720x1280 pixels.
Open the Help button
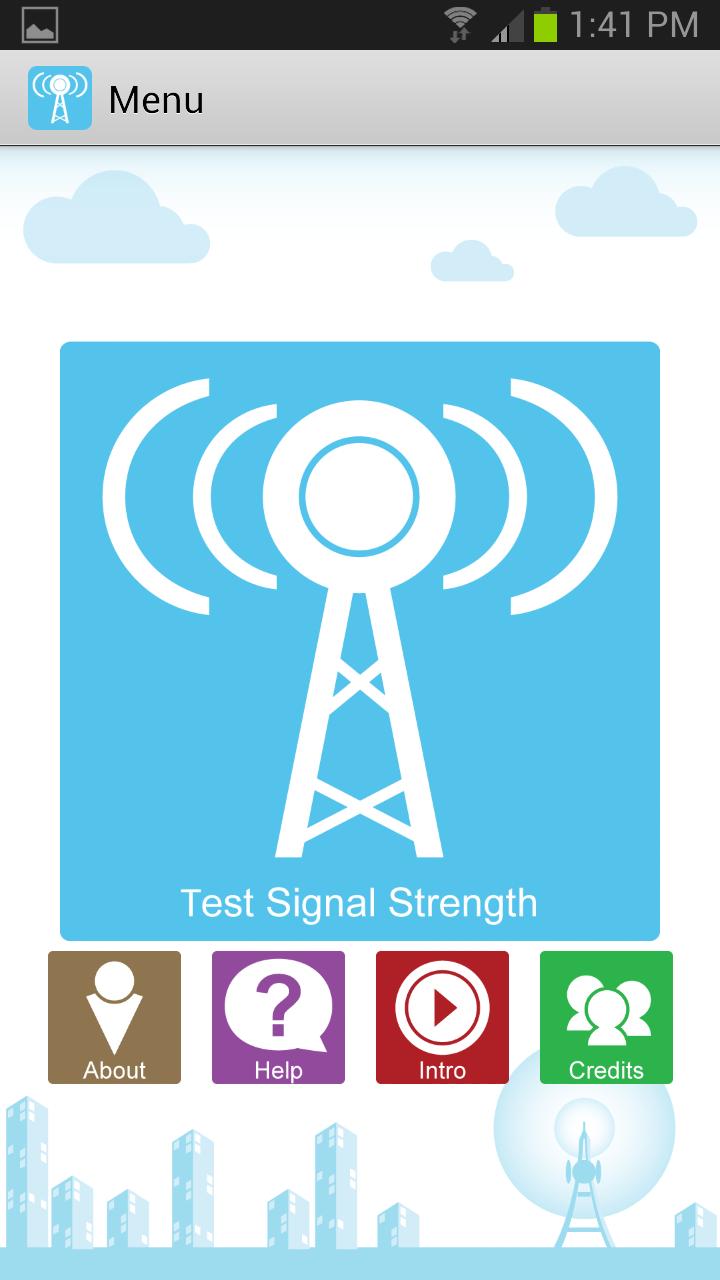(x=278, y=1017)
